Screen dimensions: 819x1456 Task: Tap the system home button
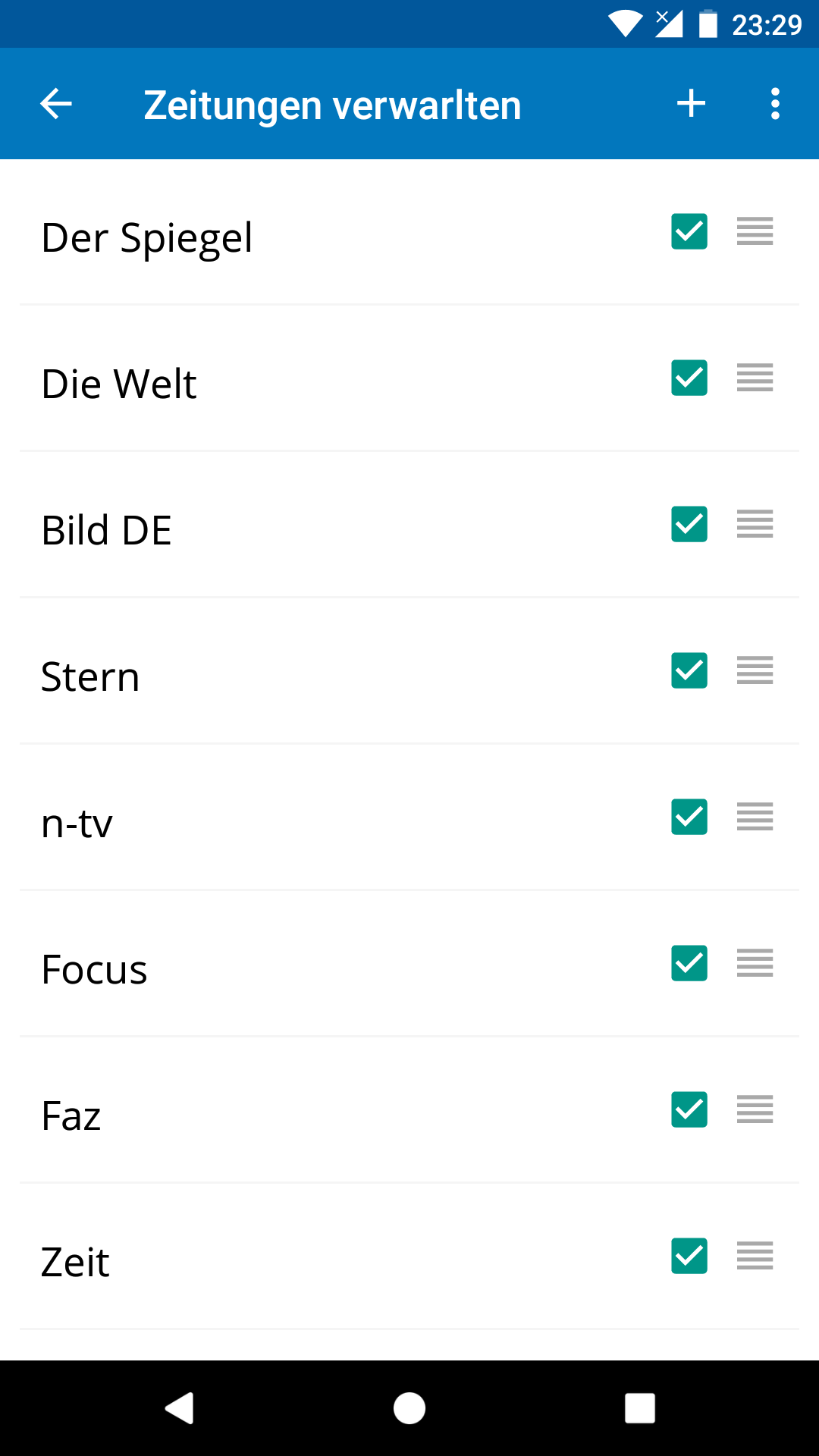click(x=409, y=1408)
